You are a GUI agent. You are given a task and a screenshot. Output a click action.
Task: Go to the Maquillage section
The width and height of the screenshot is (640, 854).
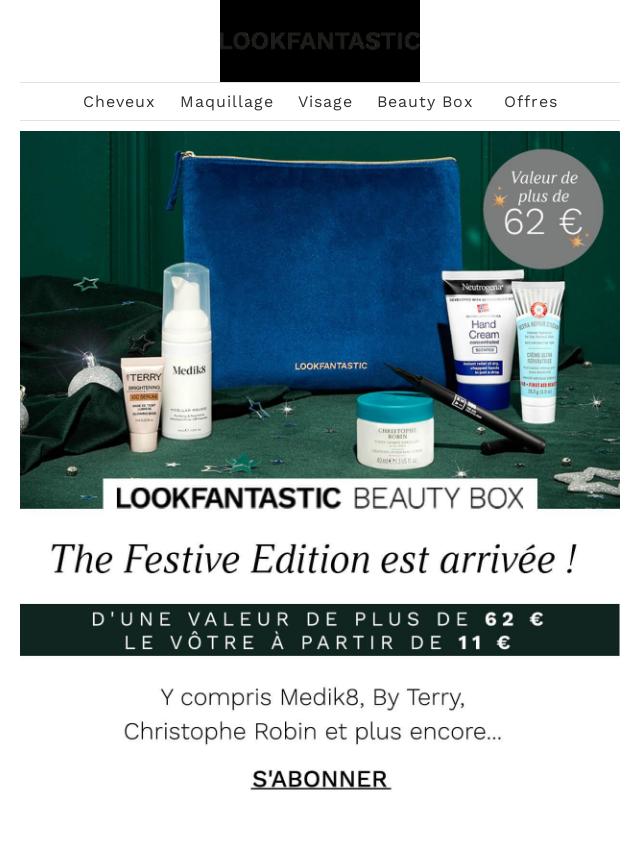click(227, 102)
